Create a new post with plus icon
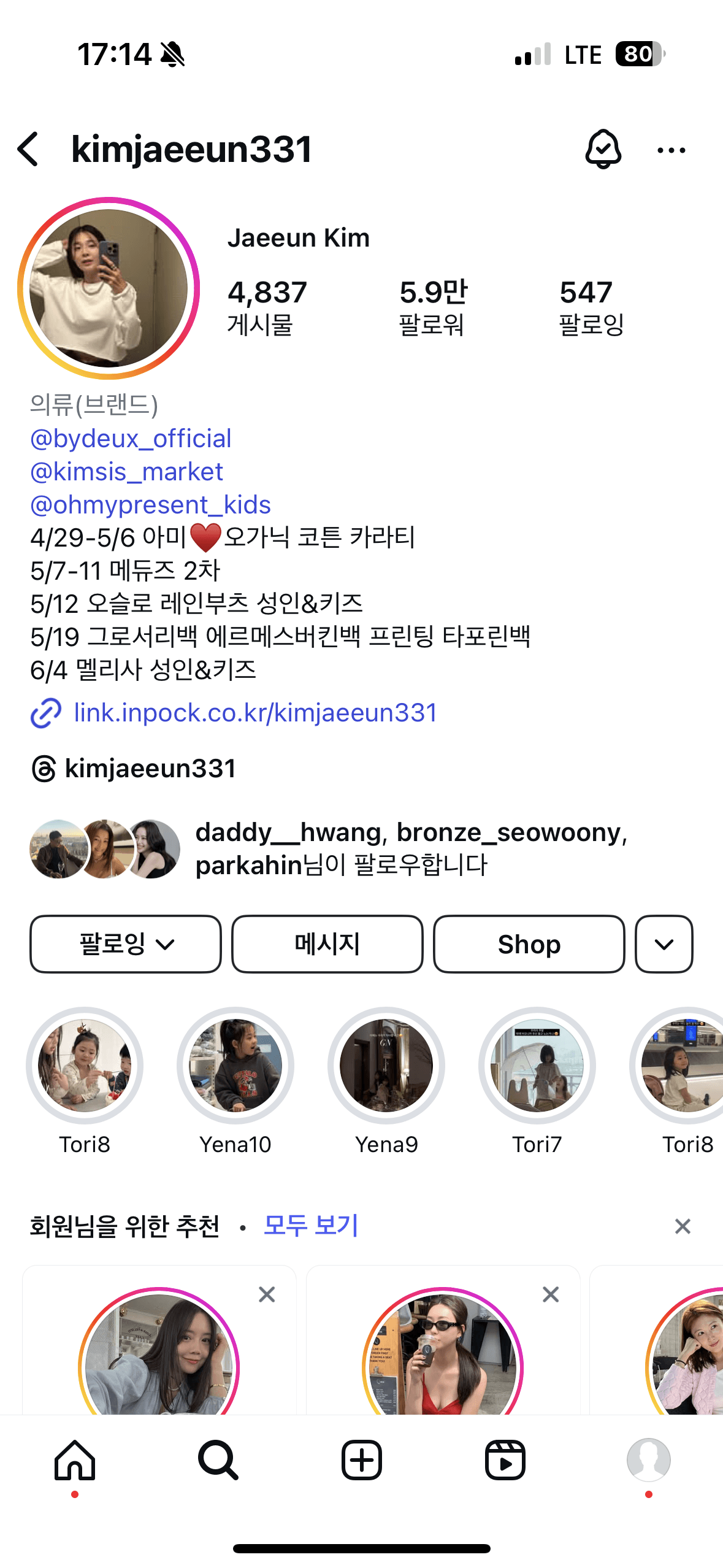723x1568 pixels. tap(361, 1461)
